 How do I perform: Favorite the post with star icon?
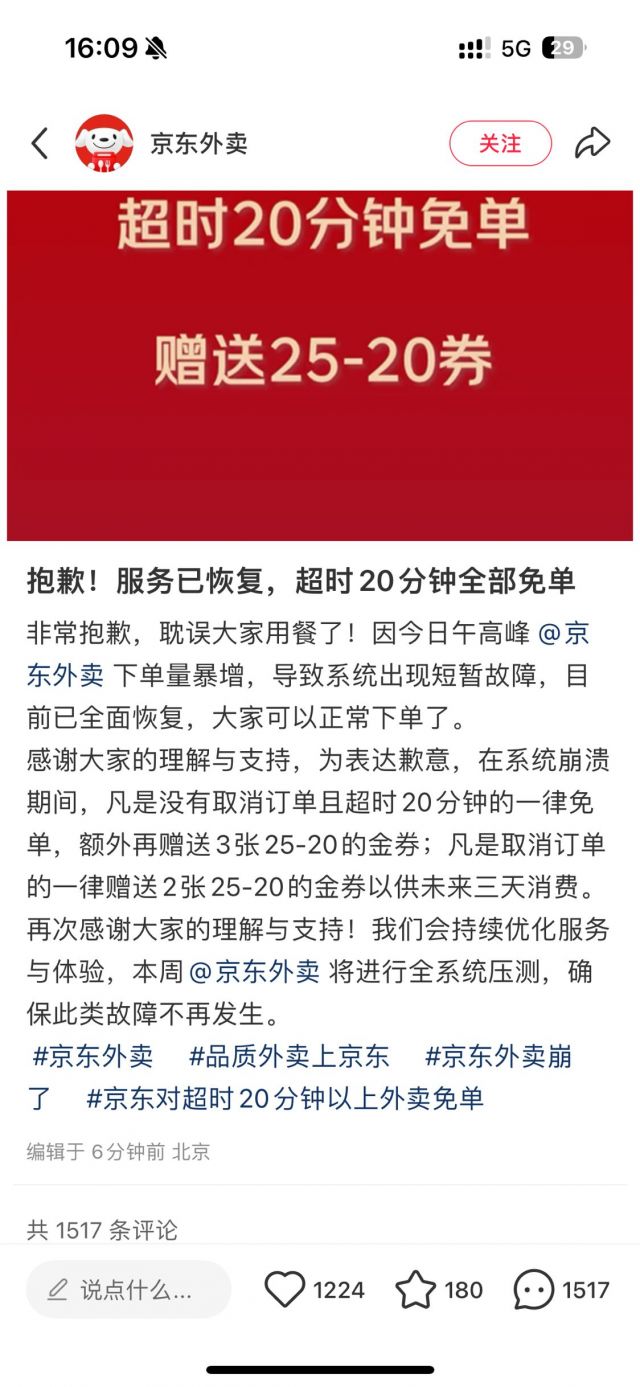pyautogui.click(x=416, y=1290)
